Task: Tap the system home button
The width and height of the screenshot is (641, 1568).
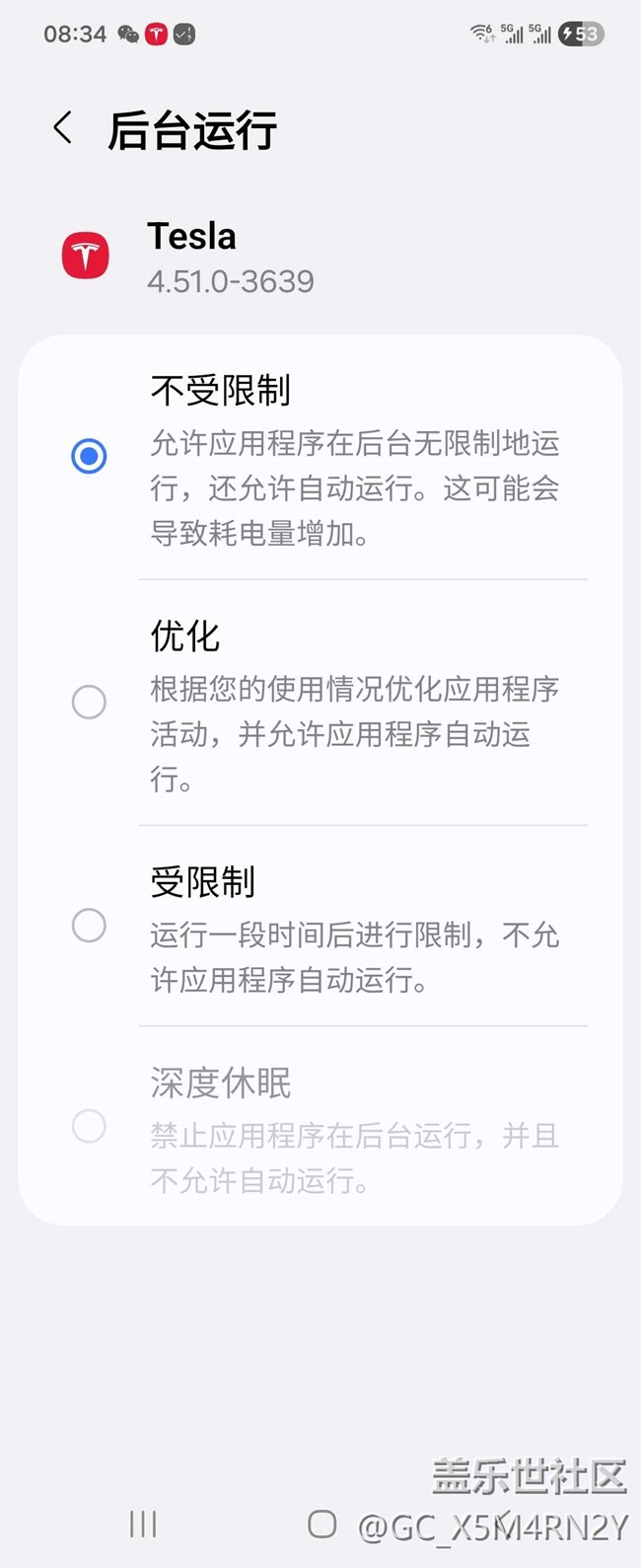Action: (x=322, y=1525)
